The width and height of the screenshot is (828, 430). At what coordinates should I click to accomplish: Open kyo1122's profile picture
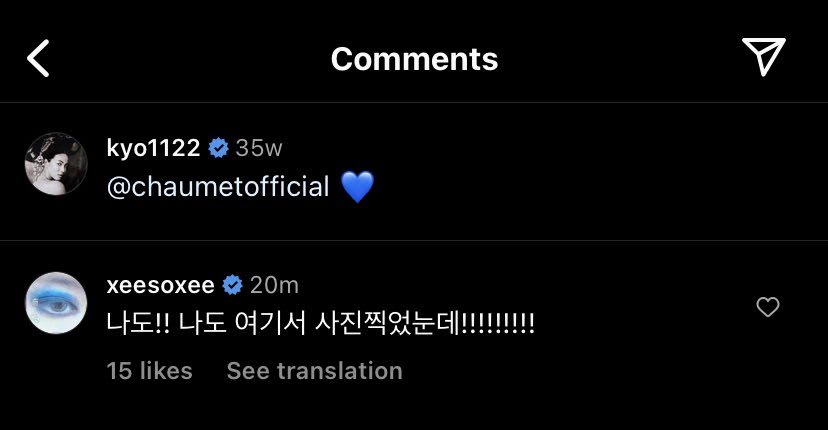56,164
